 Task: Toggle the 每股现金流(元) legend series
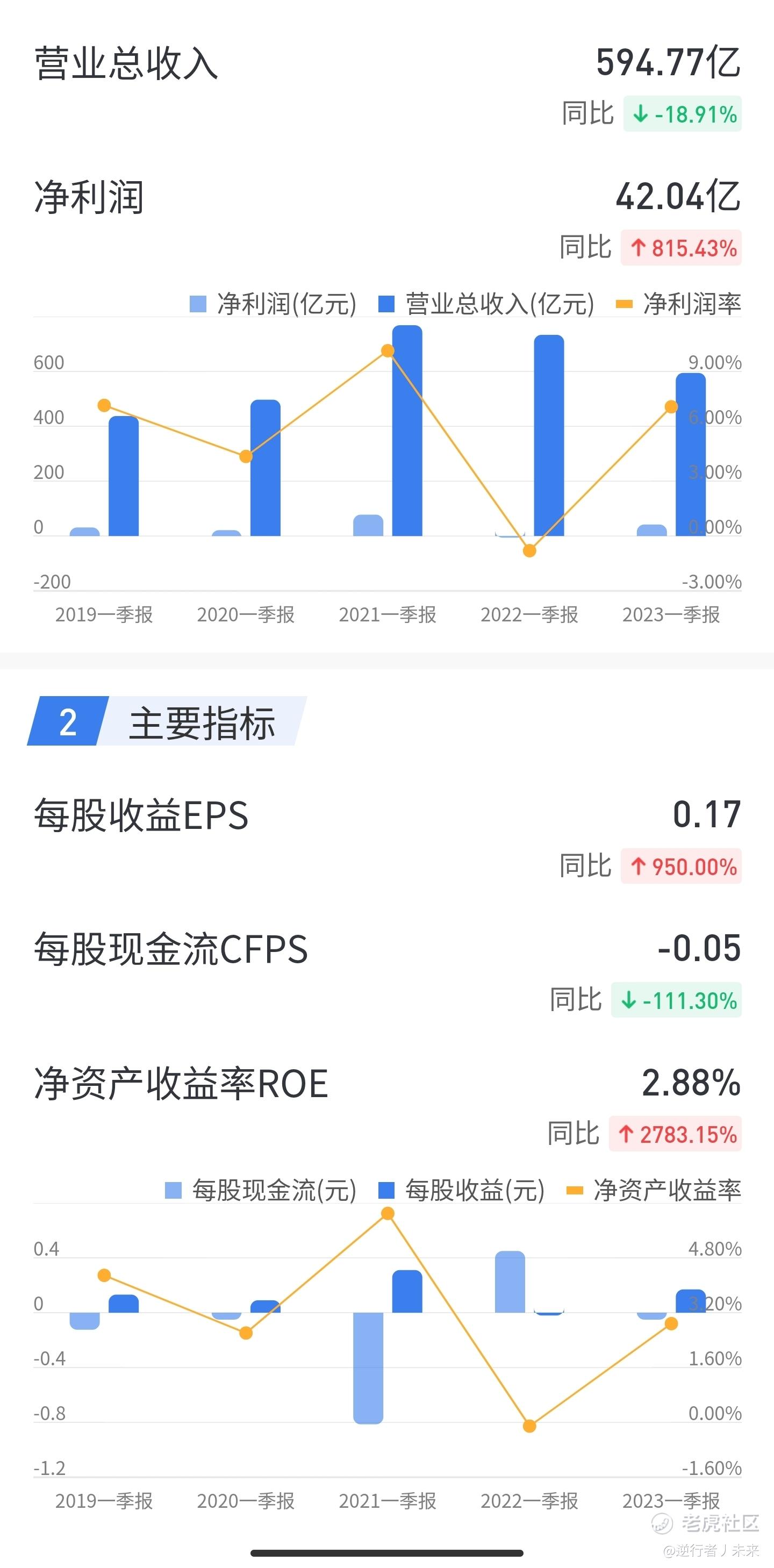coord(261,1191)
